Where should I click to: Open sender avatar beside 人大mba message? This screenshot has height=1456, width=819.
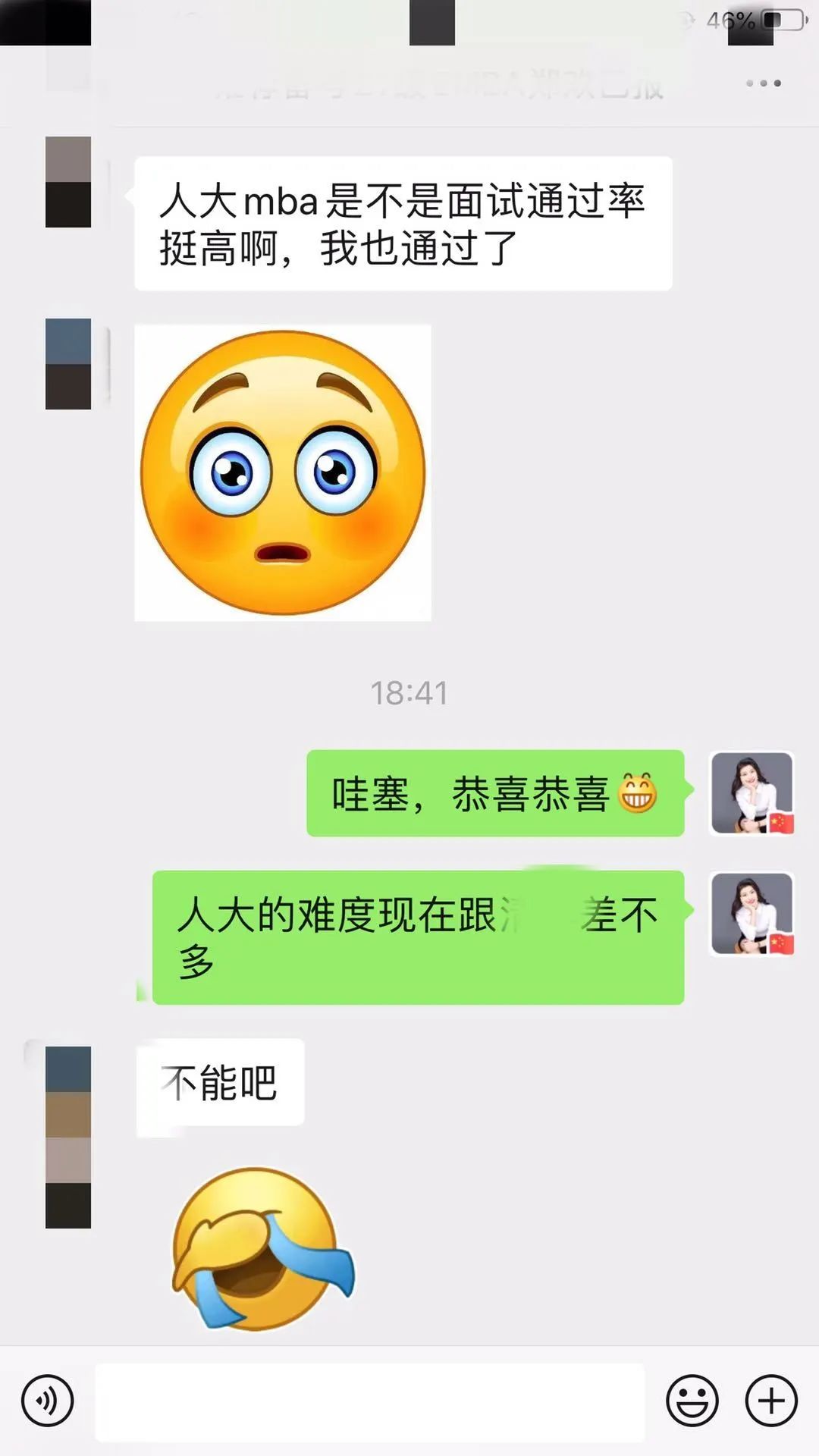(x=68, y=182)
